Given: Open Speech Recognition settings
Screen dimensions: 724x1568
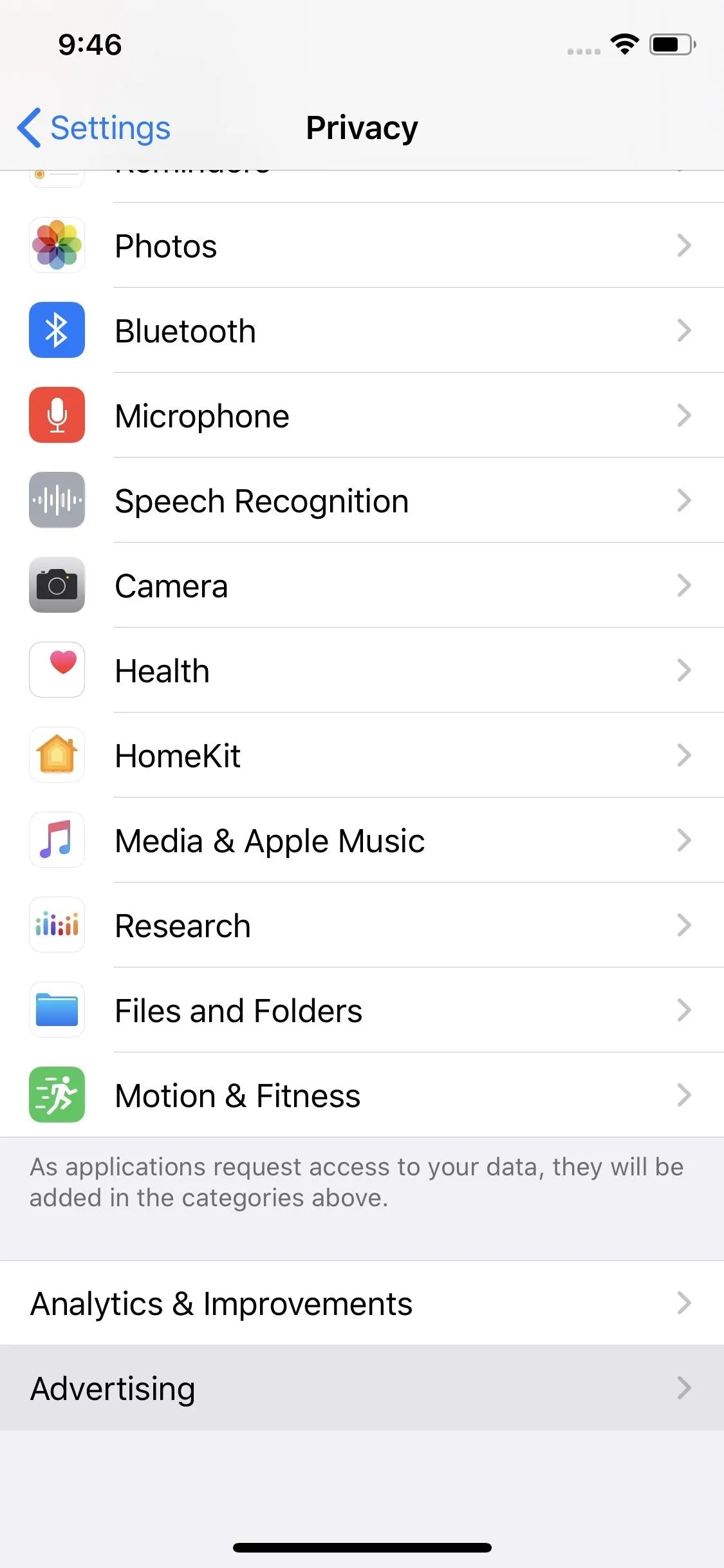Looking at the screenshot, I should (x=362, y=500).
